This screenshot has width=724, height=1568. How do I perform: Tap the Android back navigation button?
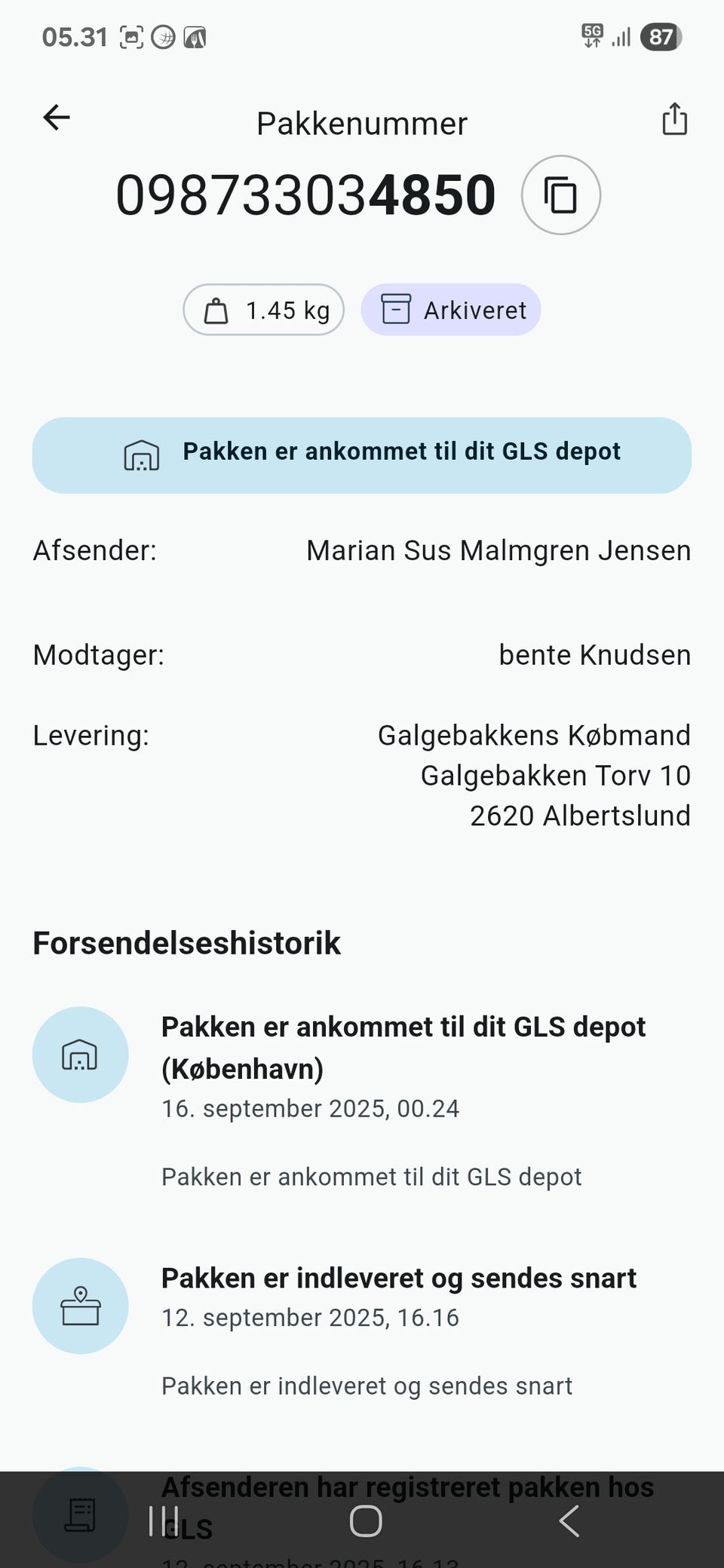(x=568, y=1521)
